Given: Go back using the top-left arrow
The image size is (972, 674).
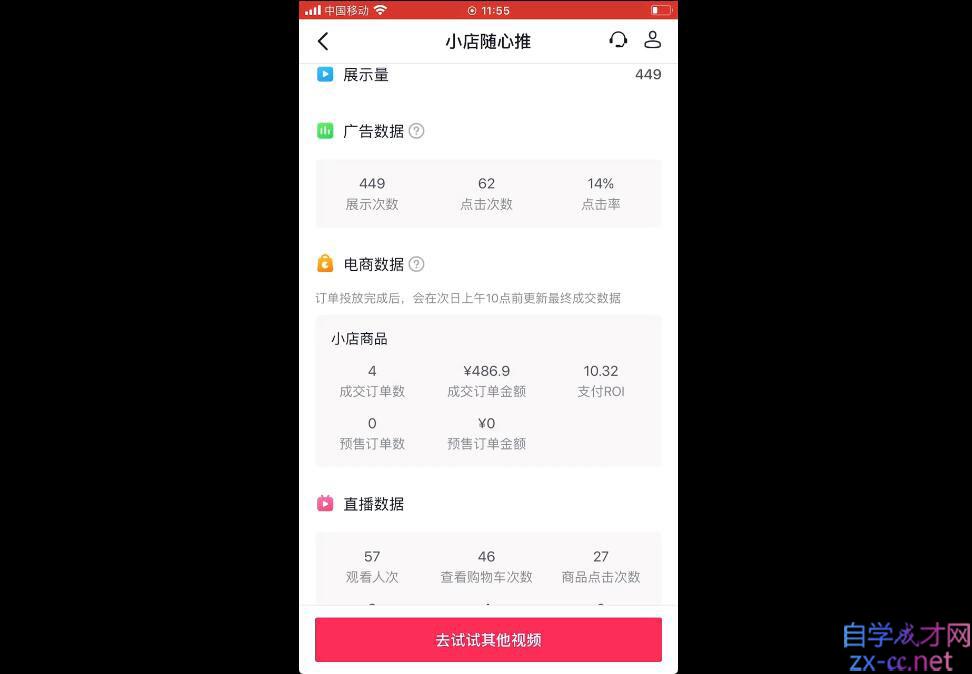Looking at the screenshot, I should [x=323, y=41].
